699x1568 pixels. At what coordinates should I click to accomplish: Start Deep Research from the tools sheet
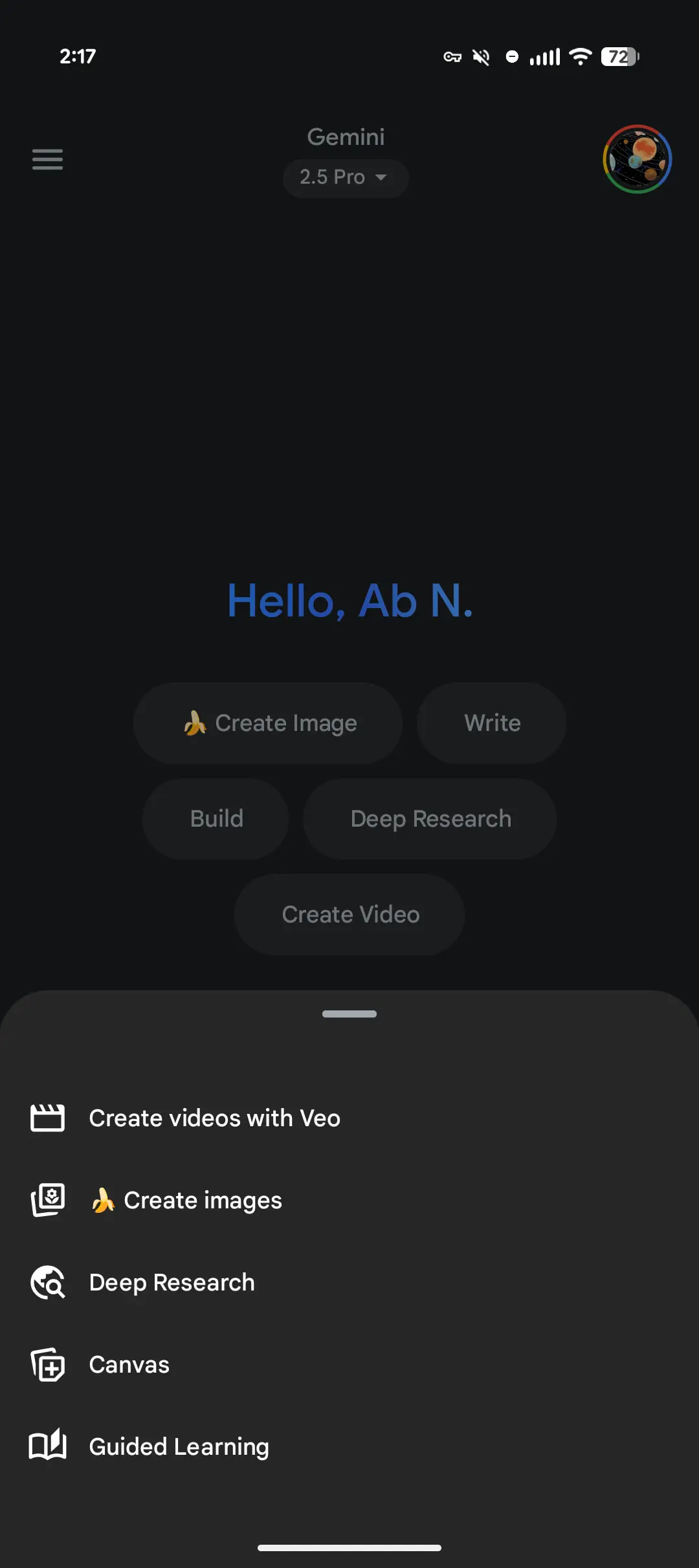click(x=172, y=1283)
